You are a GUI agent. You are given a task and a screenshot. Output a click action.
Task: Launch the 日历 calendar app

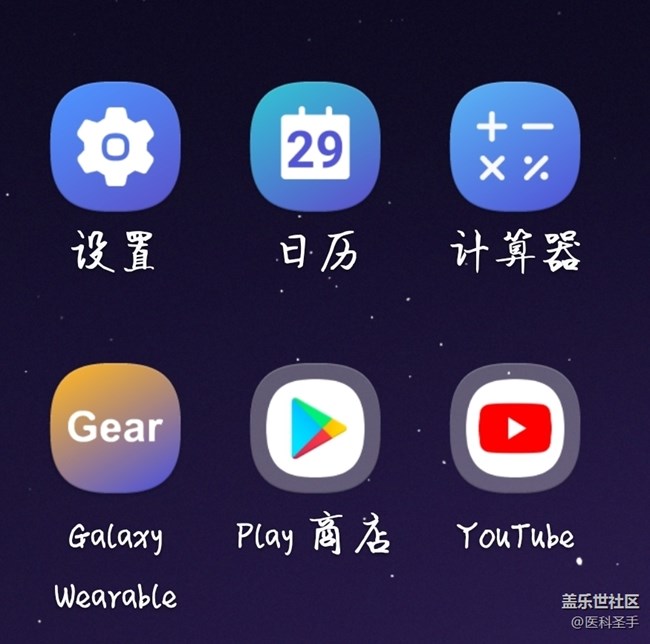(315, 148)
